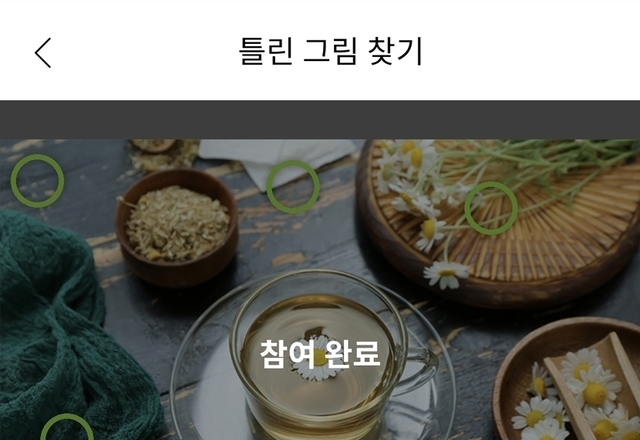Go back from the 틀린 그림 찾기 screen
The width and height of the screenshot is (640, 440).
43,52
